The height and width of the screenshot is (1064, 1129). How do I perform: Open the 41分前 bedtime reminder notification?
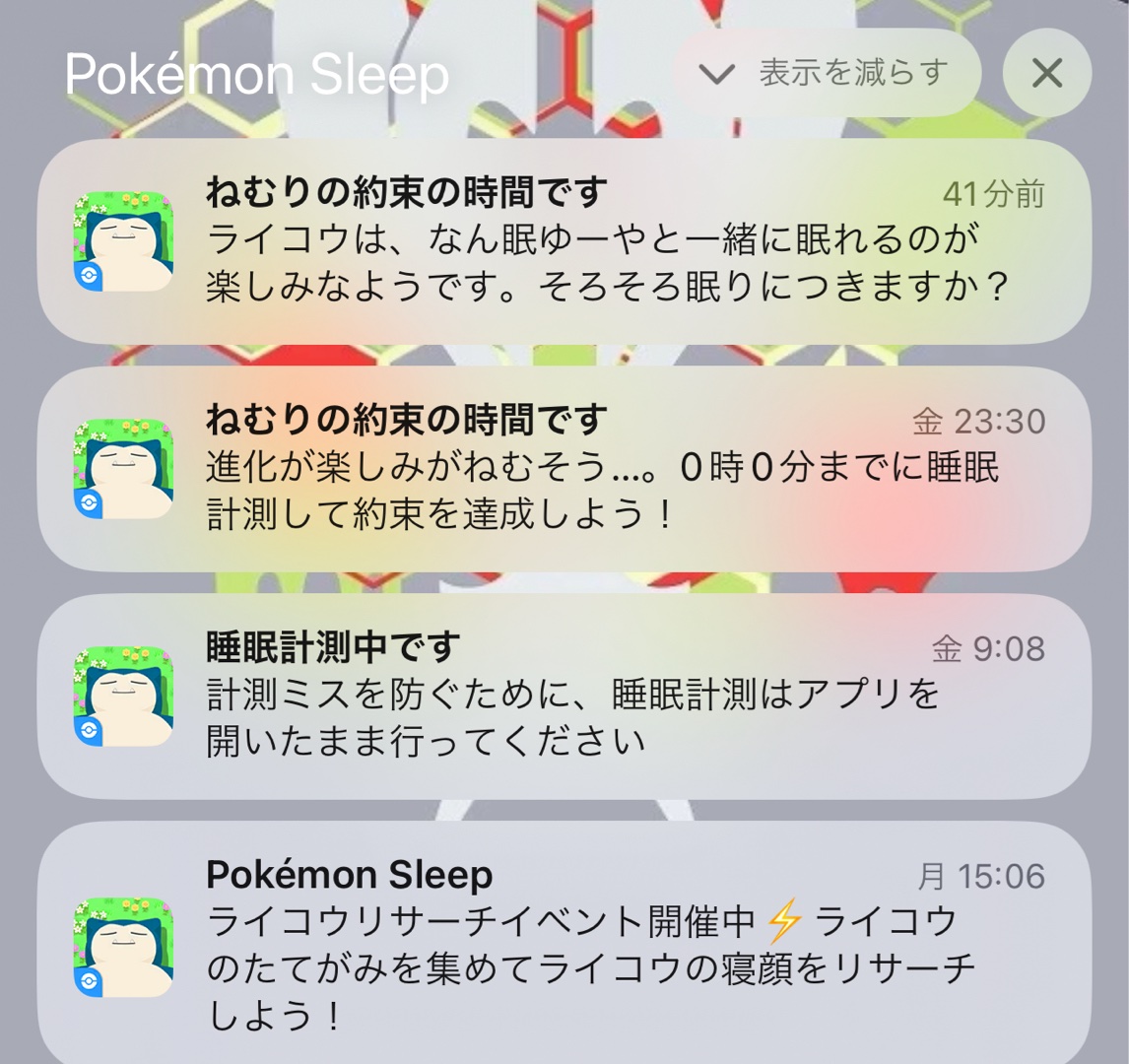coord(564,241)
